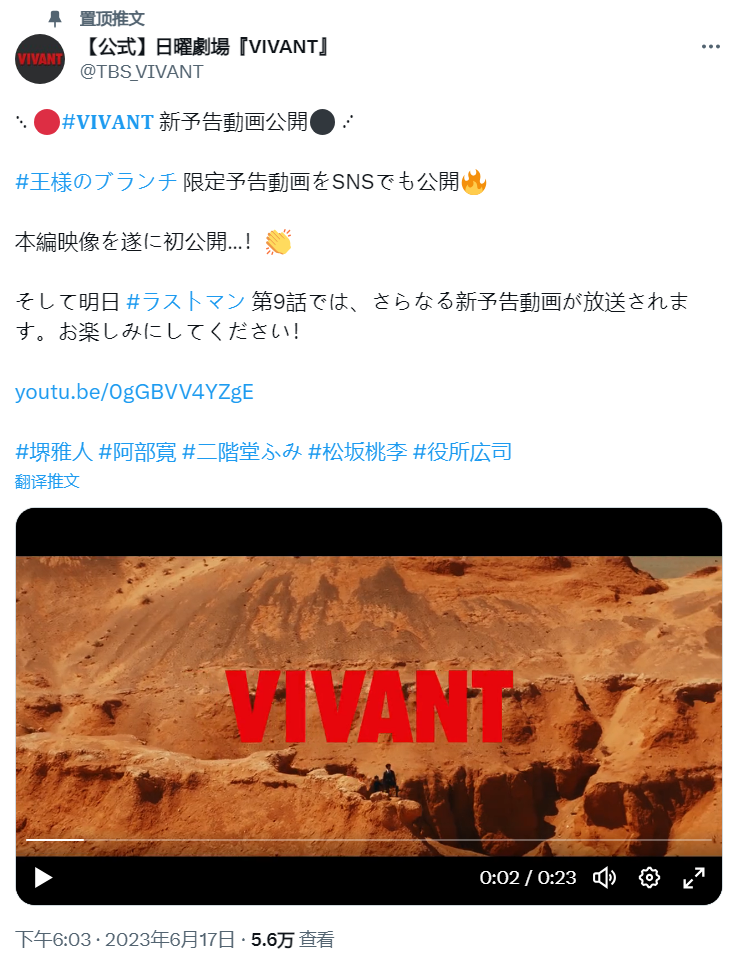This screenshot has width=735, height=960.
Task: Play the VIVANT trailer video
Action: pyautogui.click(x=43, y=878)
